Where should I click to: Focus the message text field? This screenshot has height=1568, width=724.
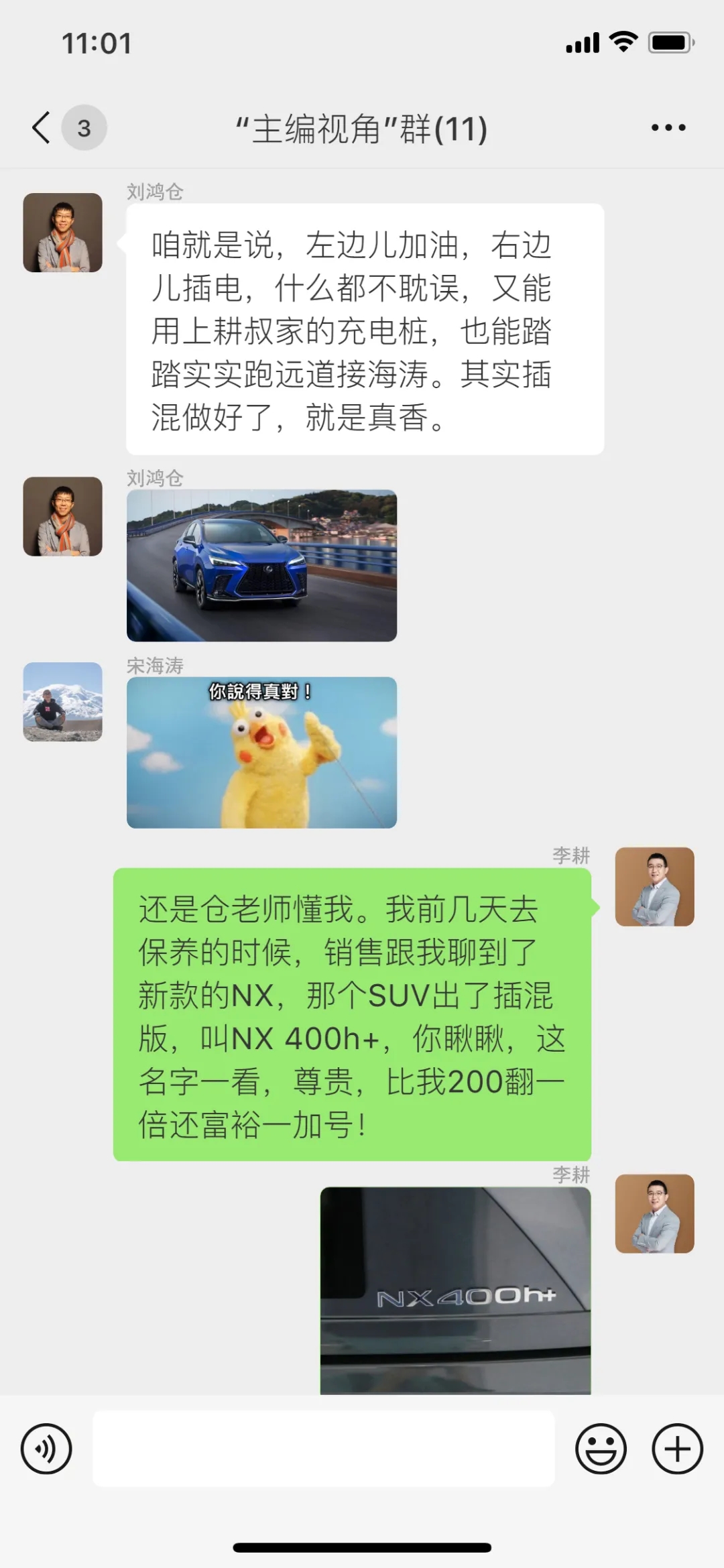tap(323, 1448)
